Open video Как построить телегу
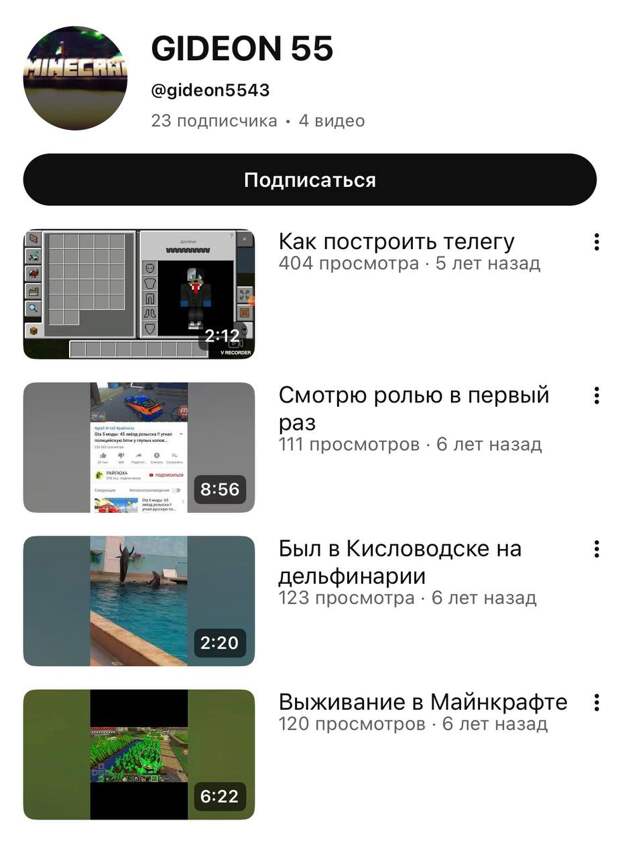The height and width of the screenshot is (857, 620). (x=139, y=294)
